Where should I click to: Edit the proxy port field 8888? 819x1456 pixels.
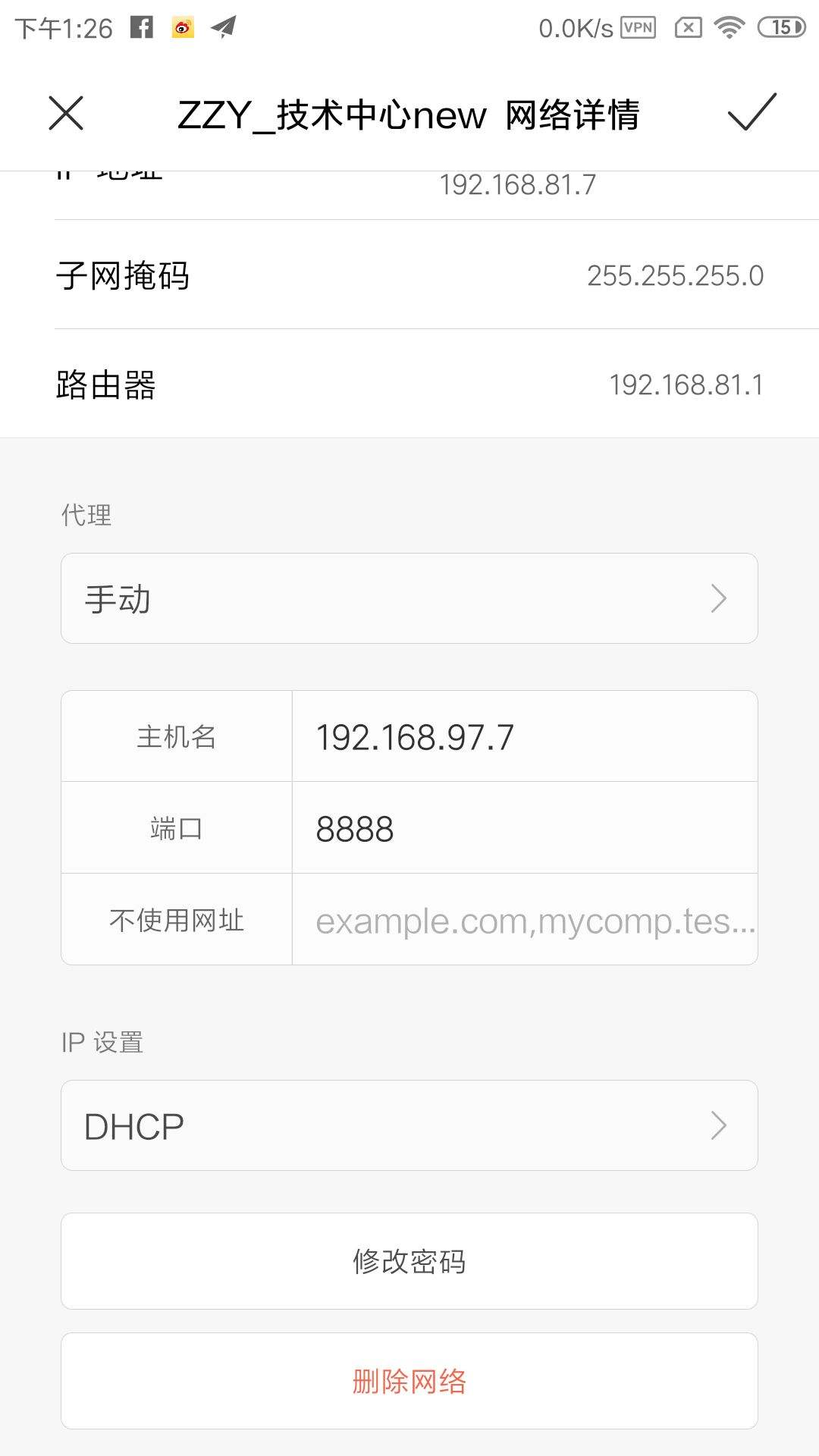525,828
